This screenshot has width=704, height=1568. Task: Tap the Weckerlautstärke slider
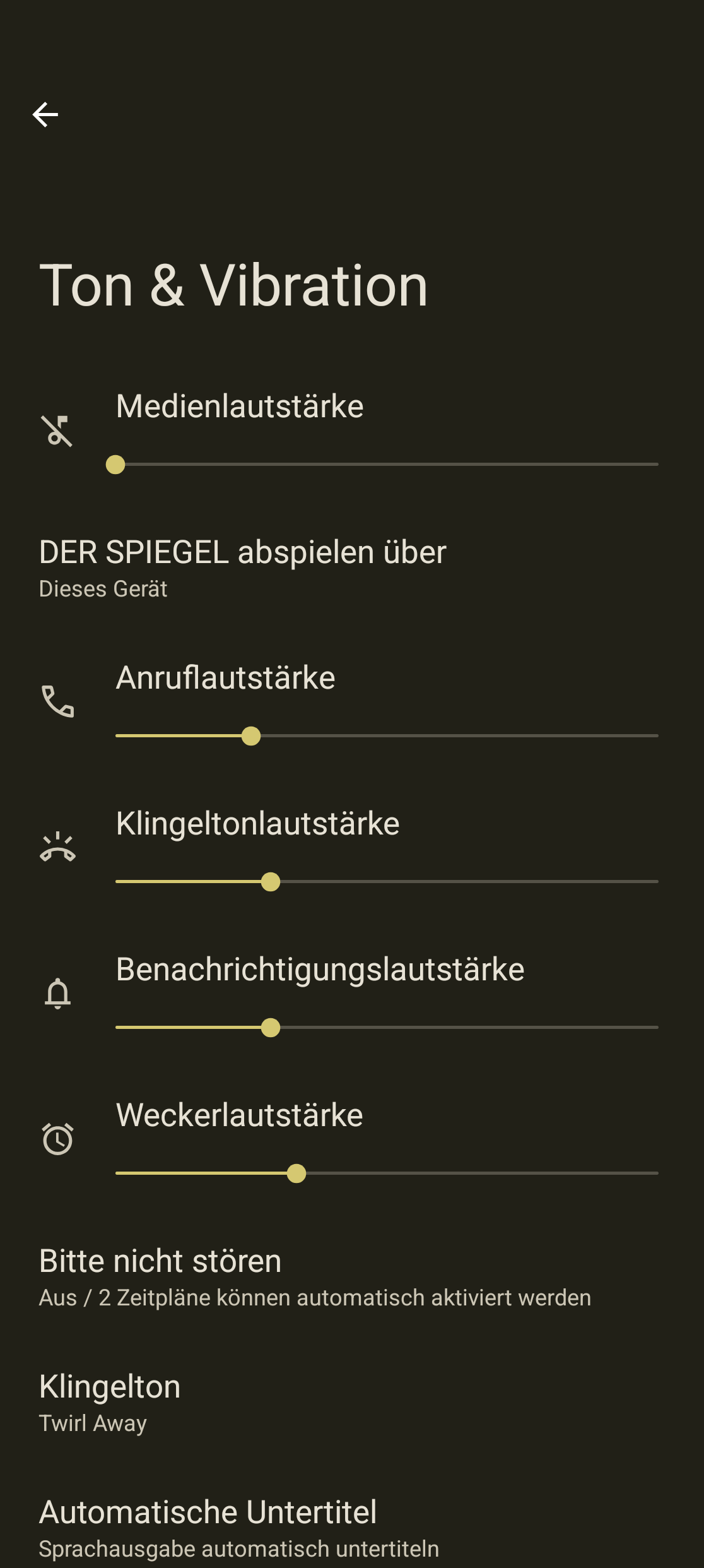387,1173
